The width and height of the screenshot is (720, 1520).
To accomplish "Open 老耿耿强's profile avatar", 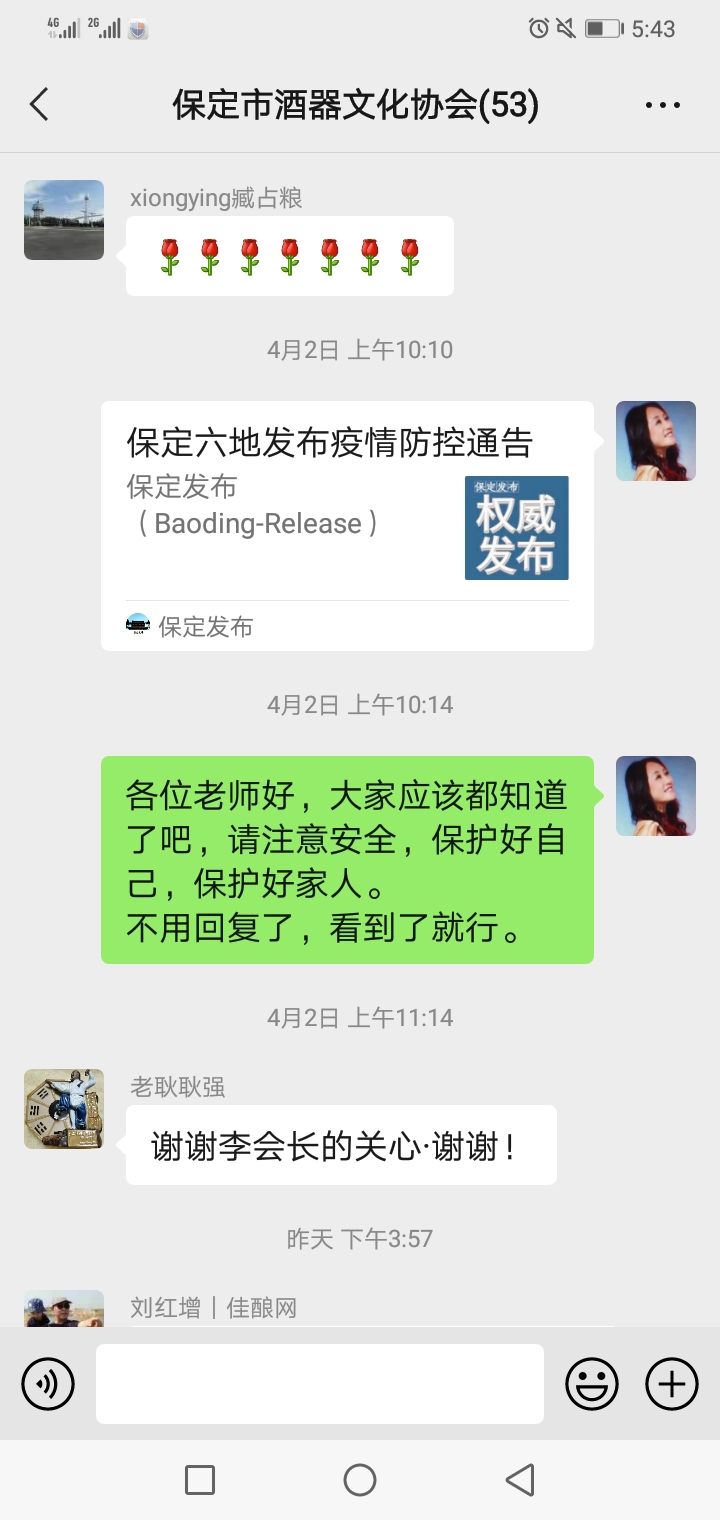I will point(64,1109).
